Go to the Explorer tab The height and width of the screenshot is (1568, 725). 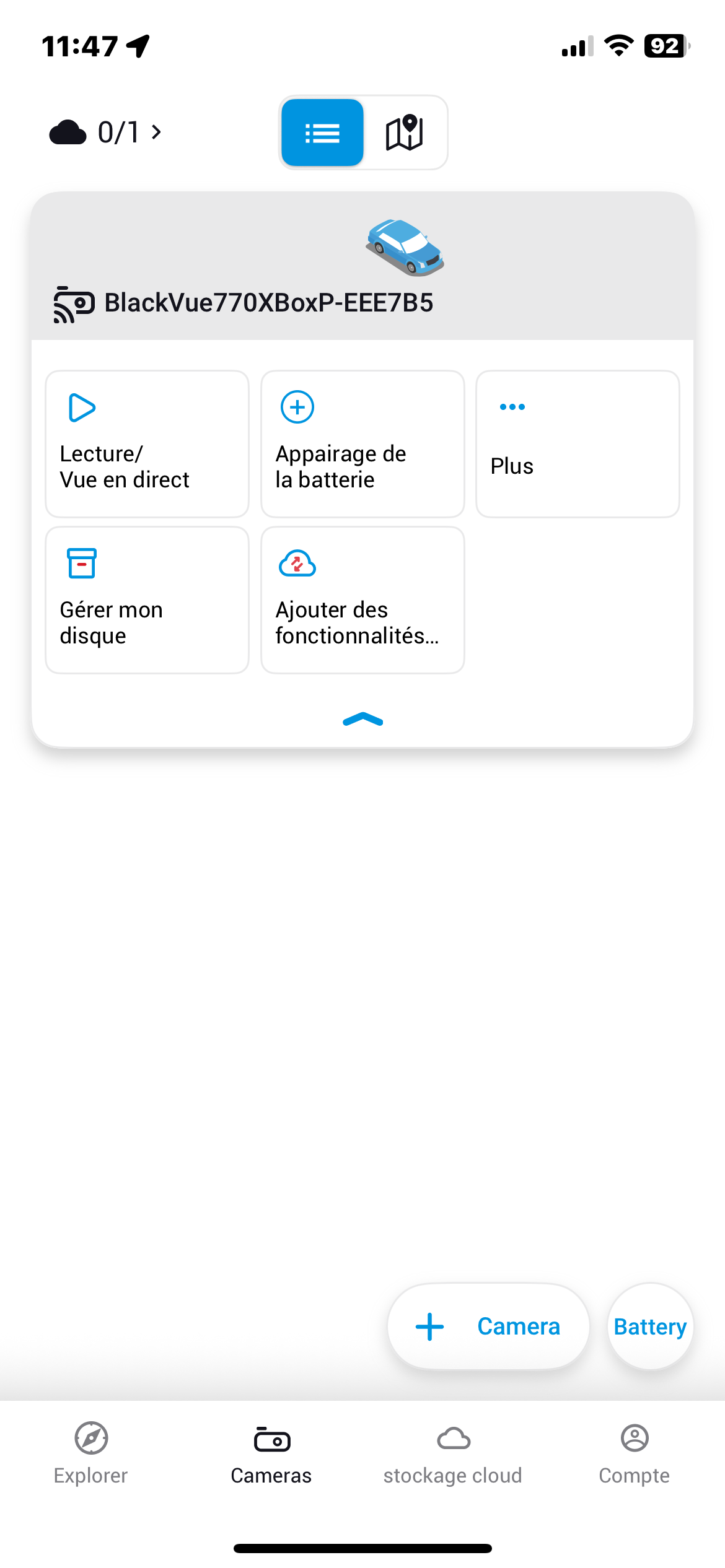[x=90, y=1453]
